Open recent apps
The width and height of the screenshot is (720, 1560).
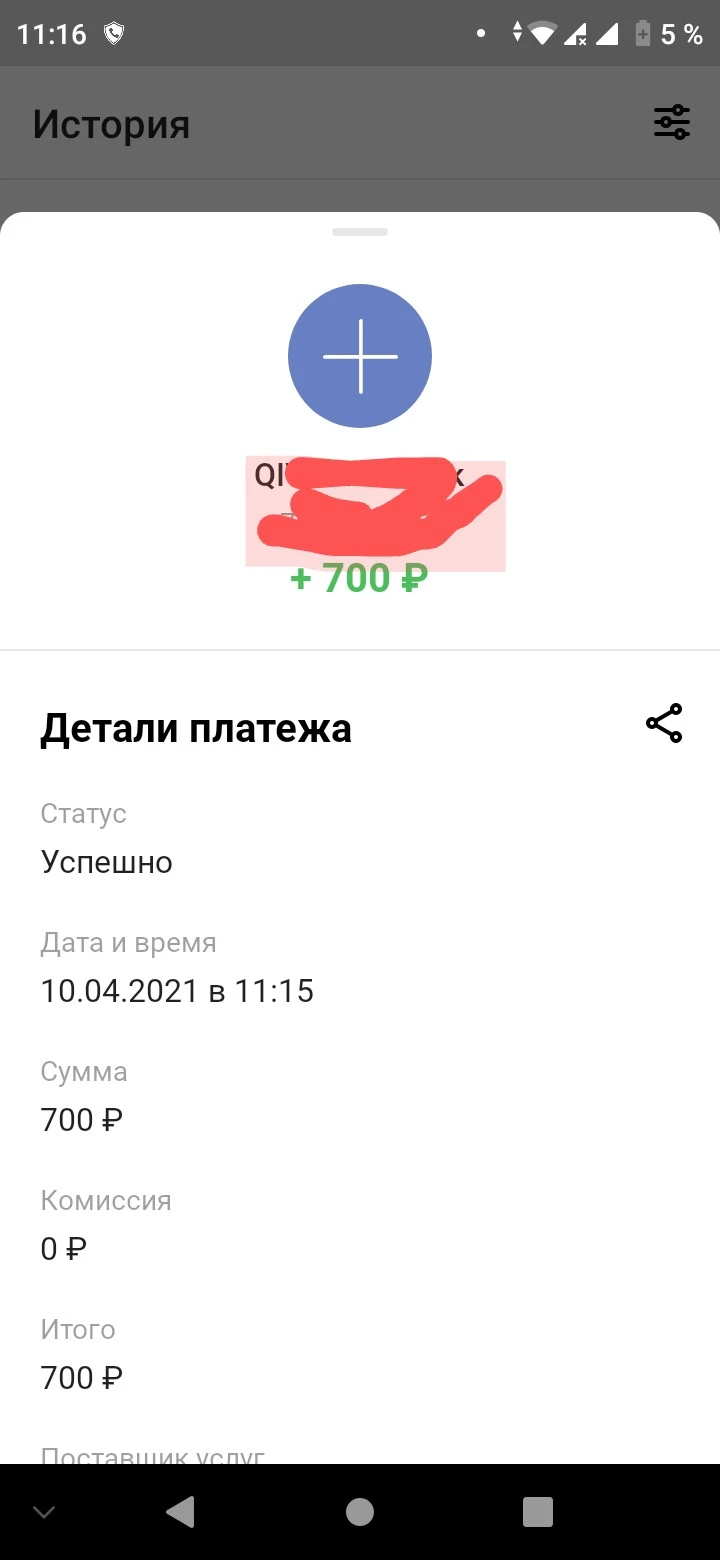tap(538, 1512)
